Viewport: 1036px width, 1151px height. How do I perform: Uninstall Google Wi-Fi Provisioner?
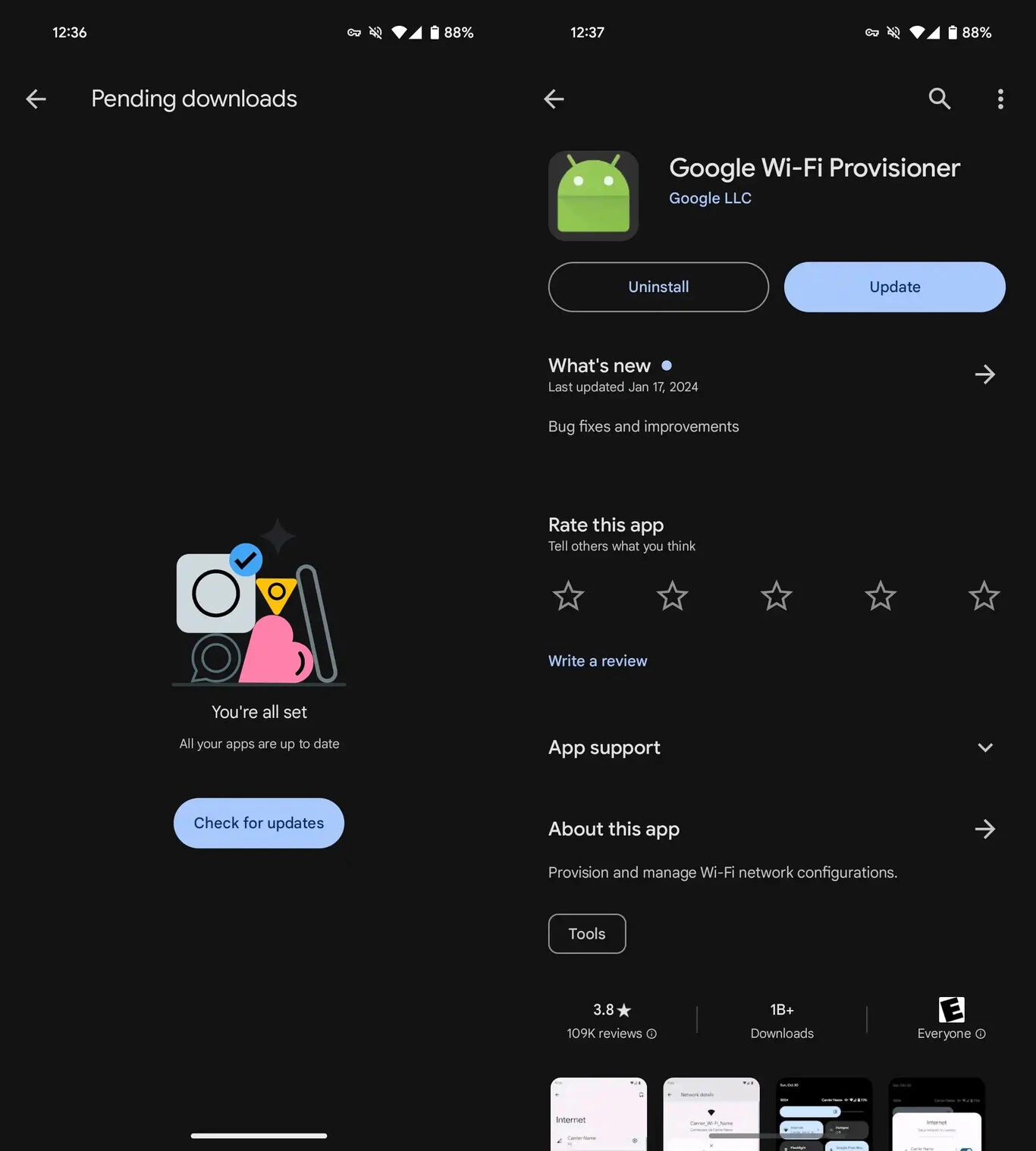658,287
